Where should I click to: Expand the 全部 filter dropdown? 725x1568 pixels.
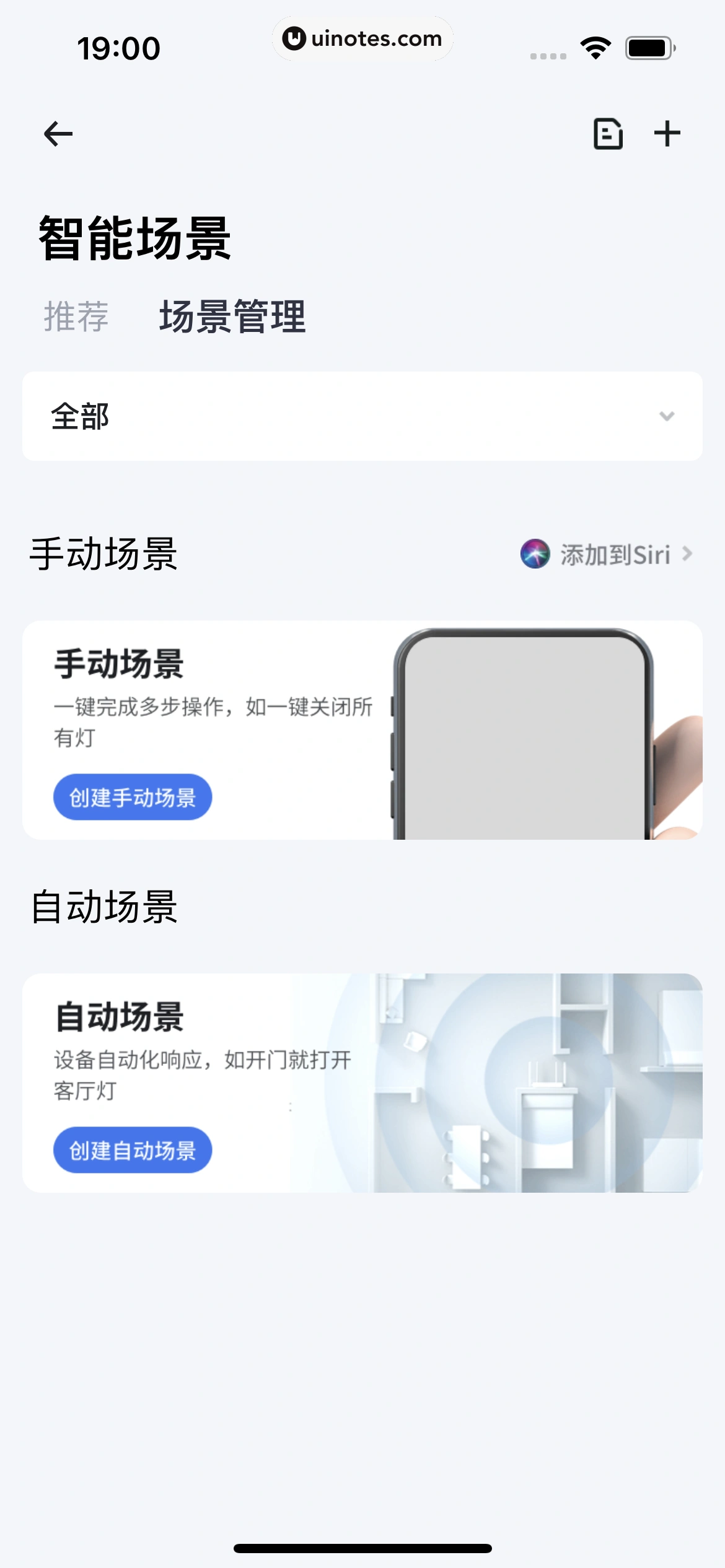tap(362, 416)
